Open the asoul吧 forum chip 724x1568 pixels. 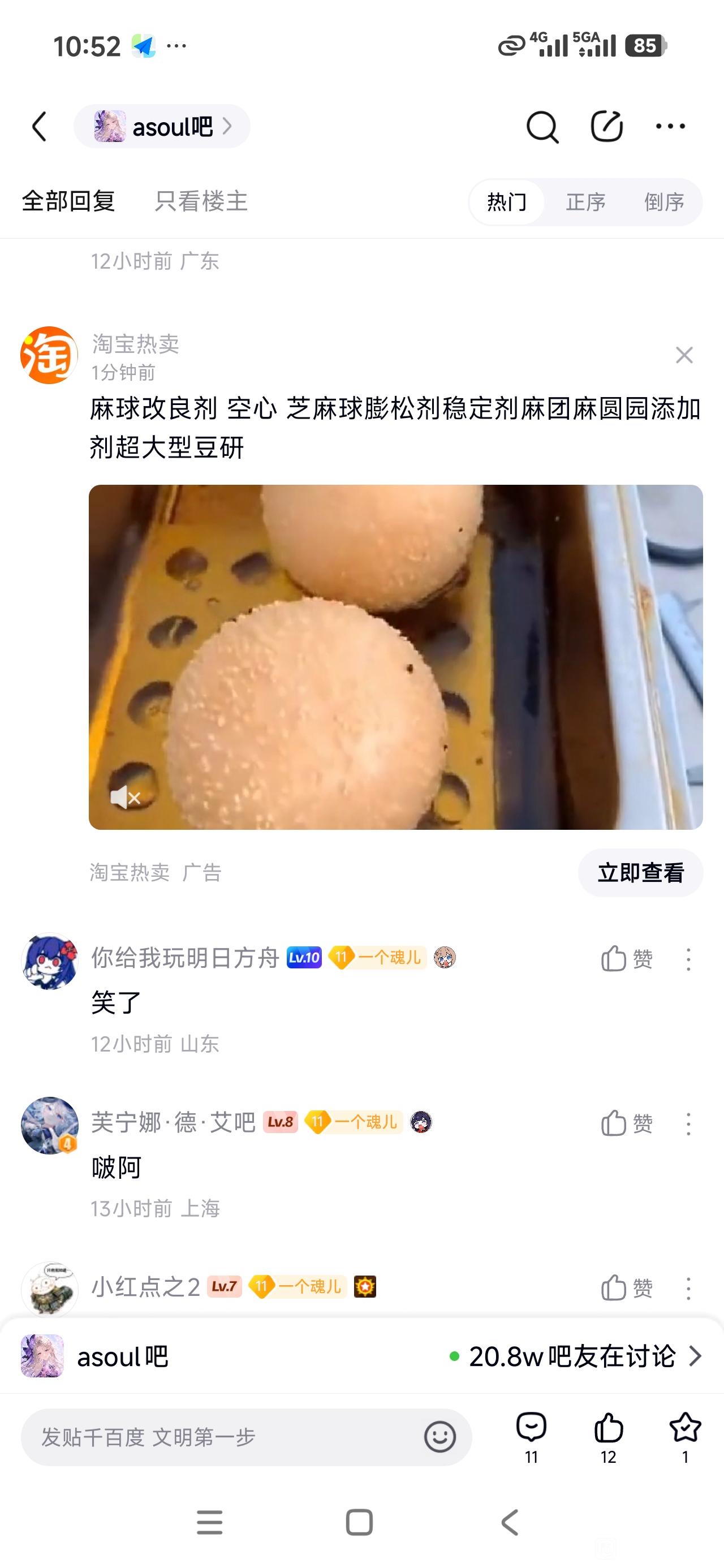click(x=162, y=127)
